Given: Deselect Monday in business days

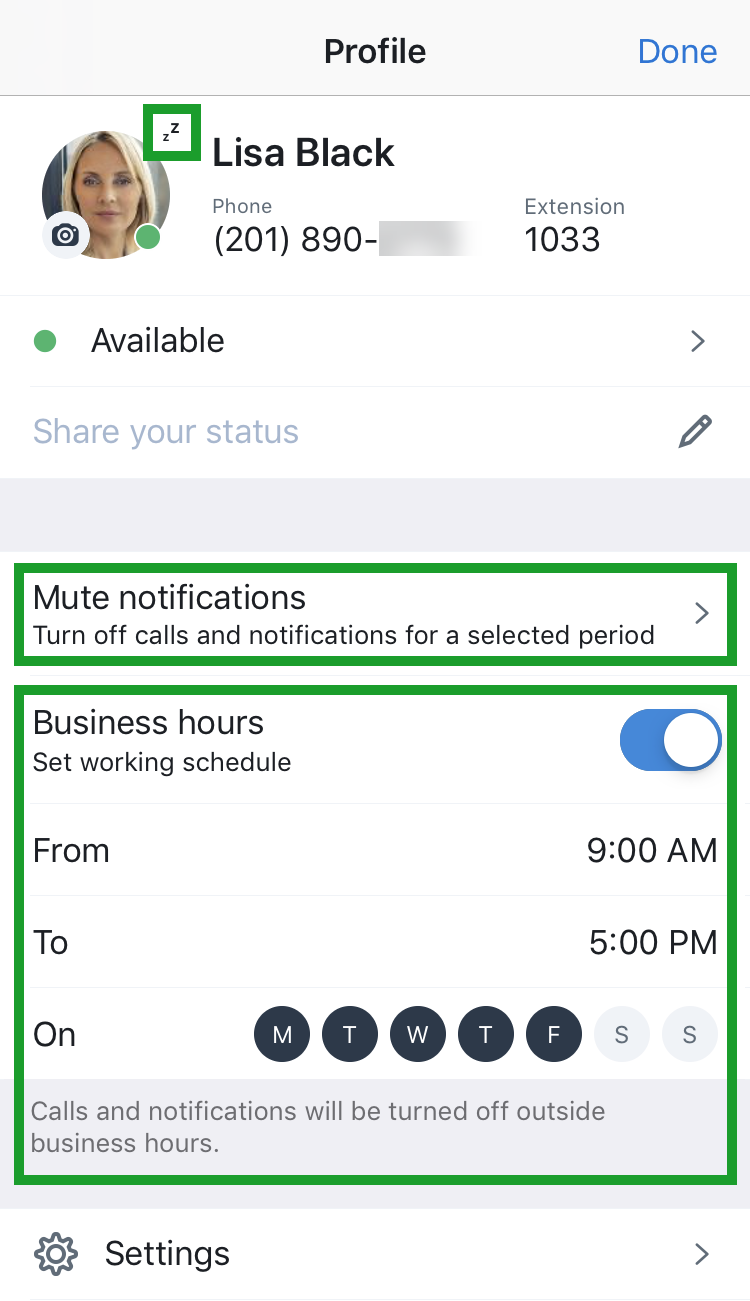Looking at the screenshot, I should point(282,1034).
